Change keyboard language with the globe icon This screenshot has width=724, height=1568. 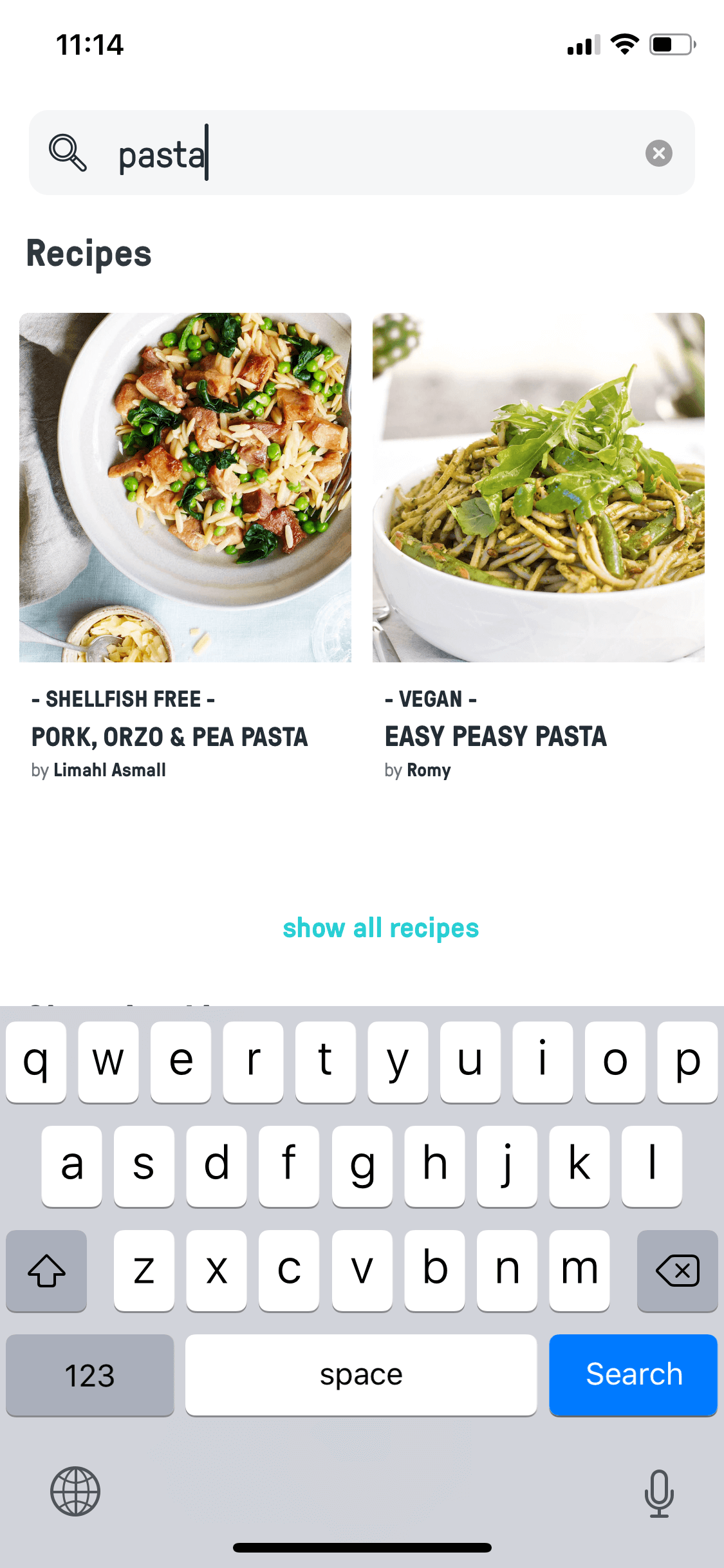pyautogui.click(x=75, y=1491)
